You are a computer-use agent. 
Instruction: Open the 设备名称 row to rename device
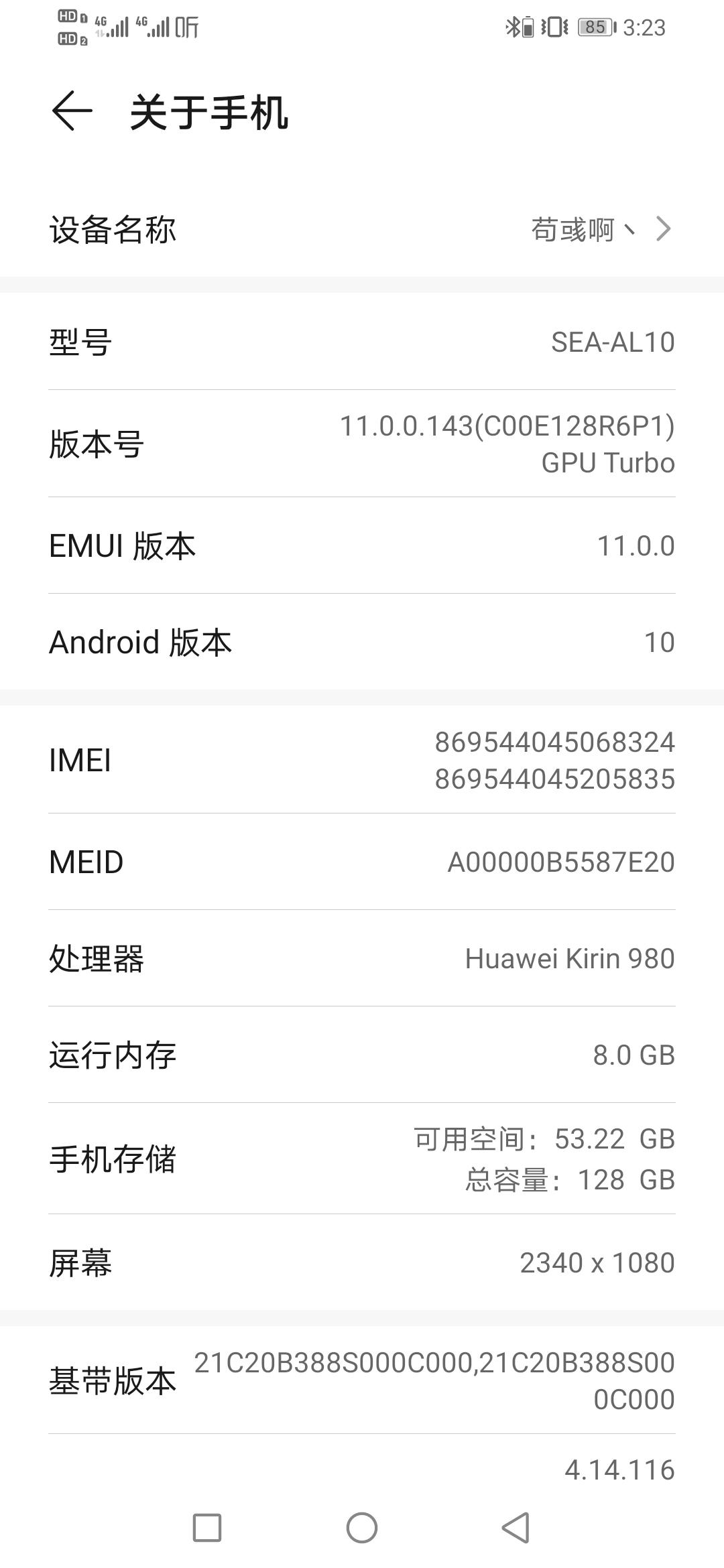[362, 229]
